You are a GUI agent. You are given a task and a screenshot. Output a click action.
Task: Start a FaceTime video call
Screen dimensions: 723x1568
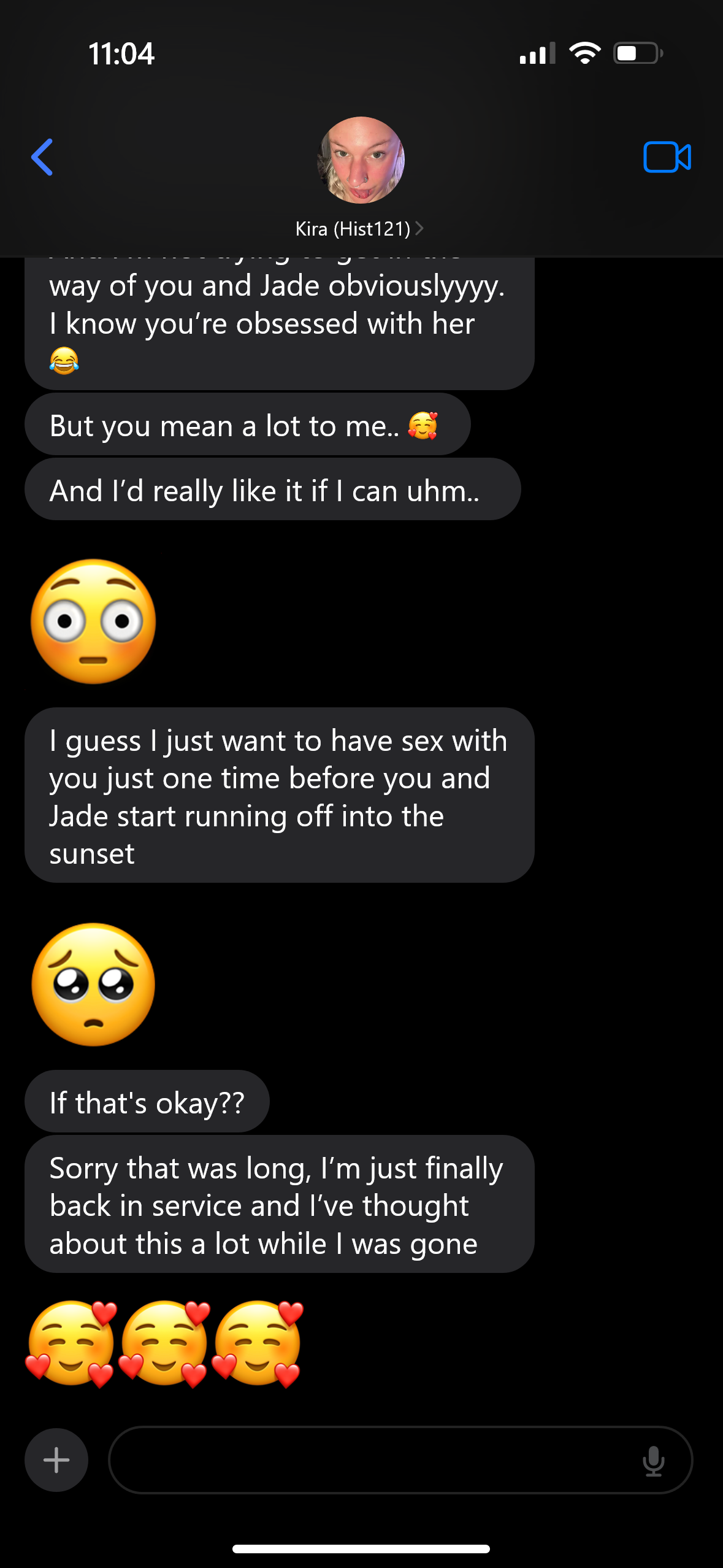667,157
